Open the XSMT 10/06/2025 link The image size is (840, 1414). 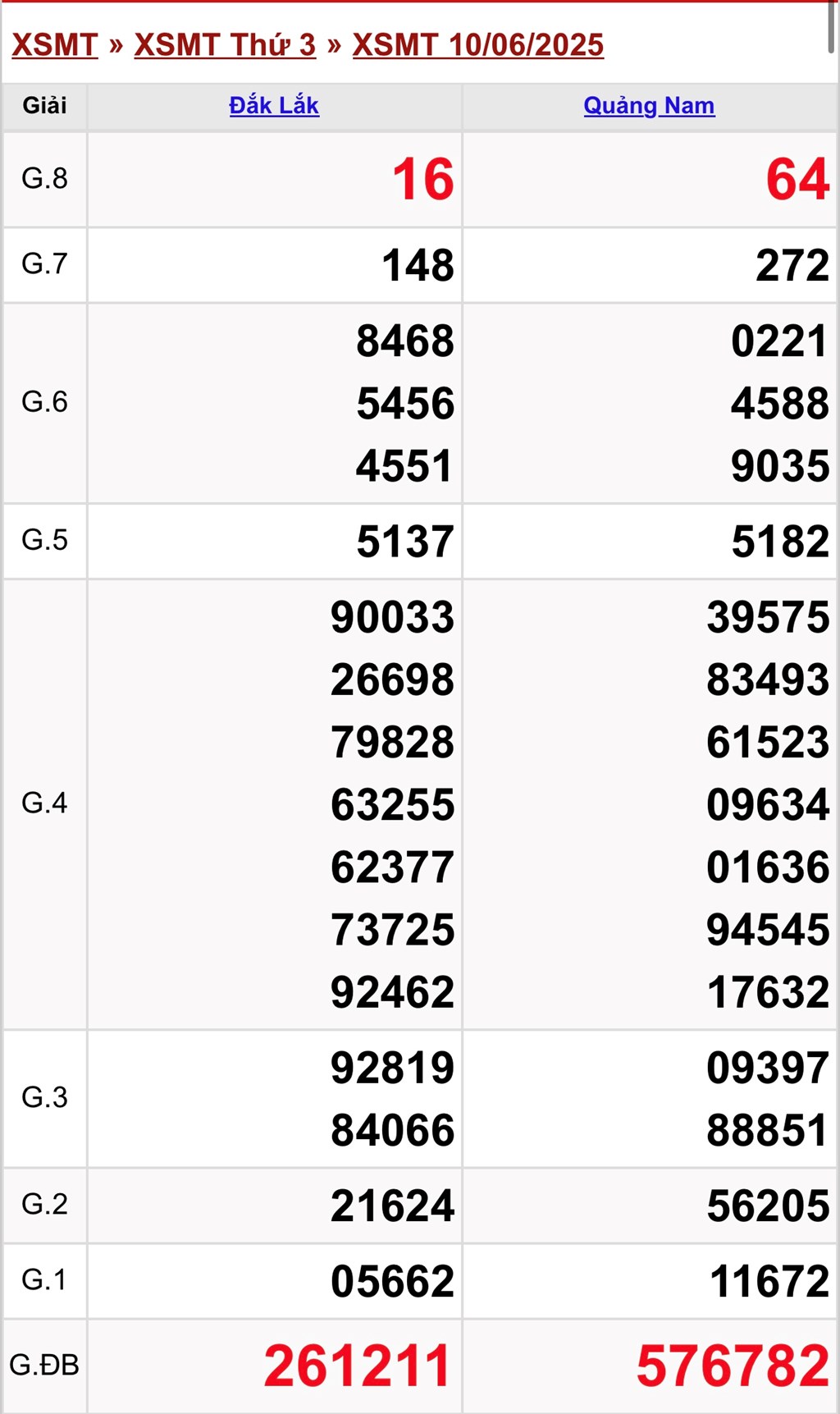pos(478,45)
